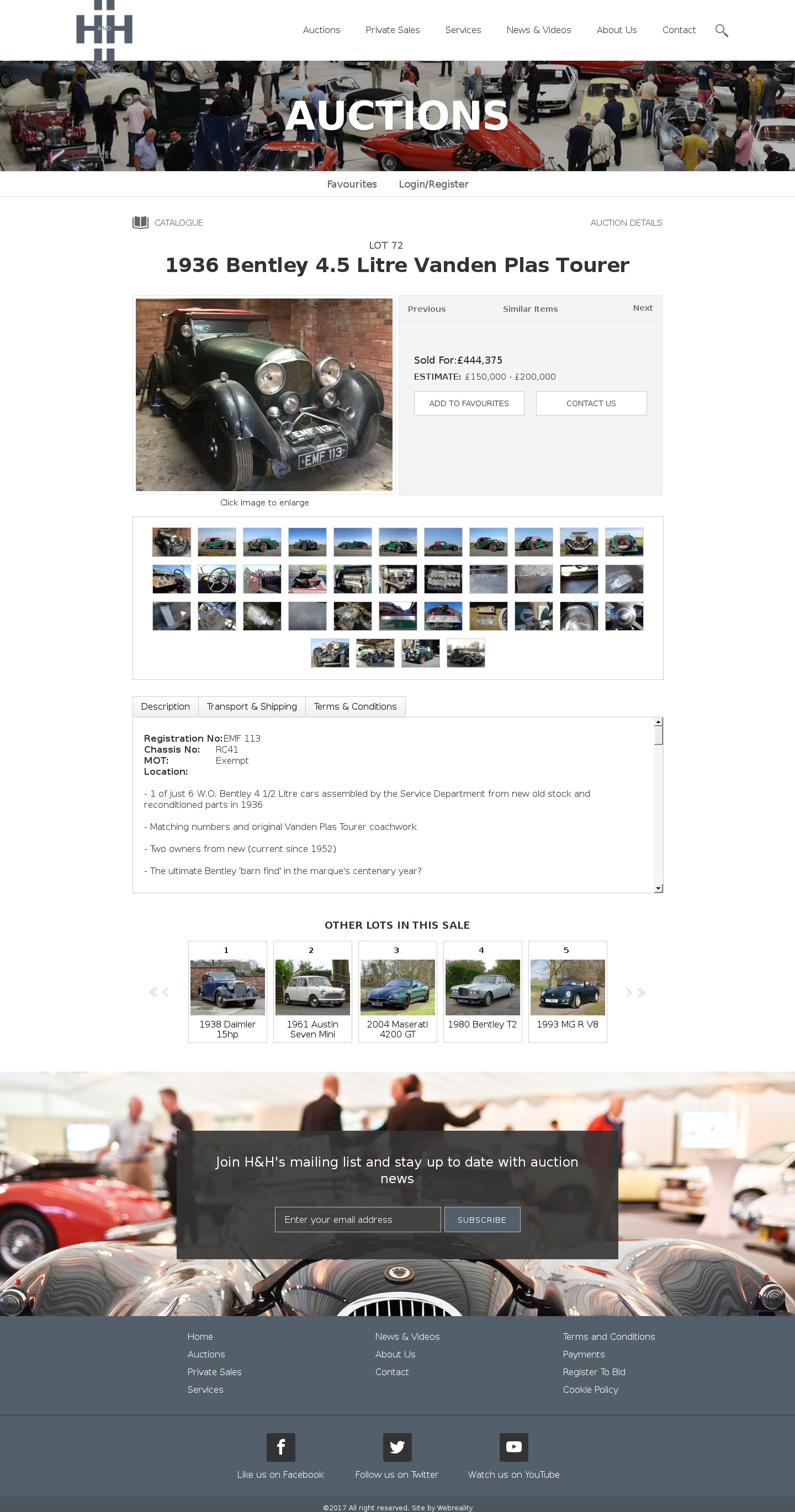
Task: Open the Catalogue link
Action: 178,223
